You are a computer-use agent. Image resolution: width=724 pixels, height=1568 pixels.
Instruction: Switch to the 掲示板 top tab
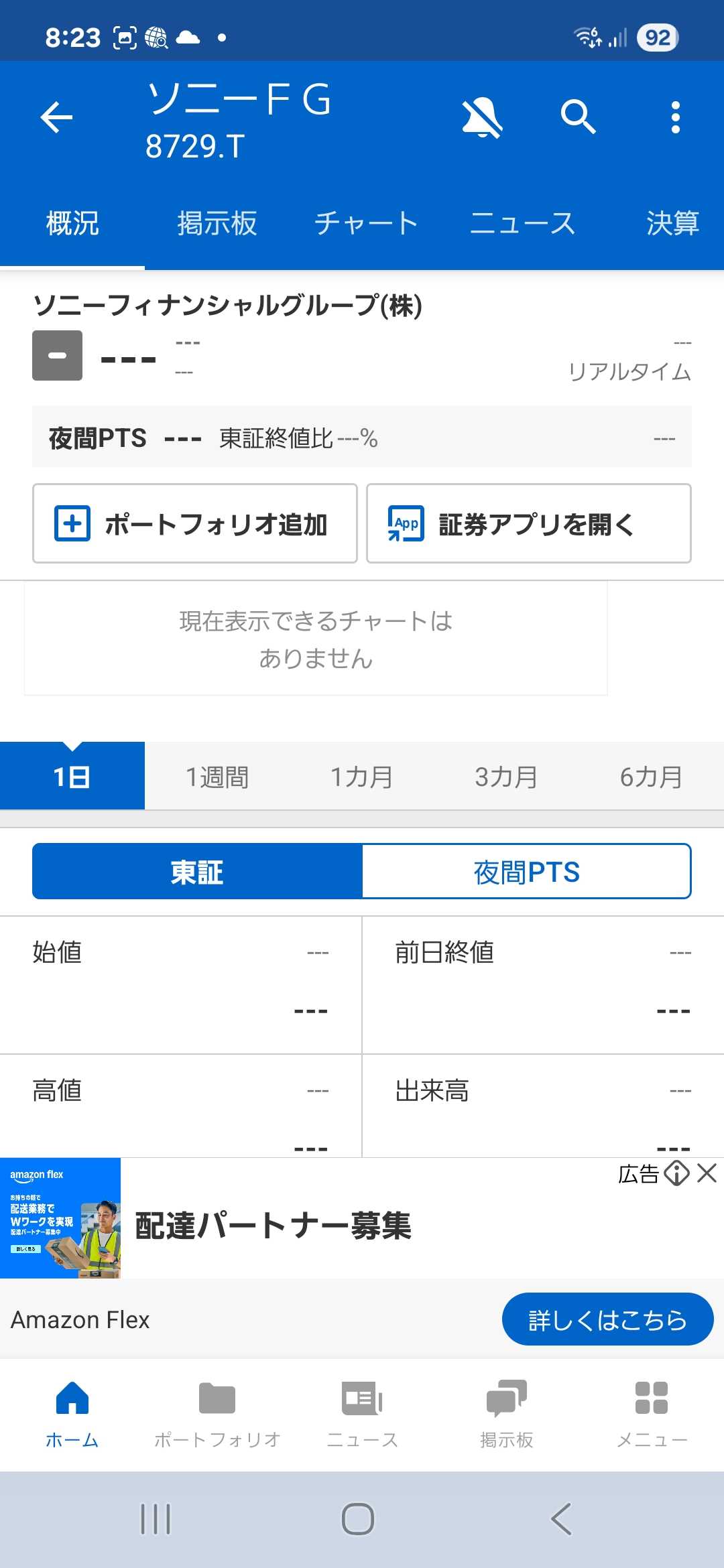pyautogui.click(x=217, y=223)
